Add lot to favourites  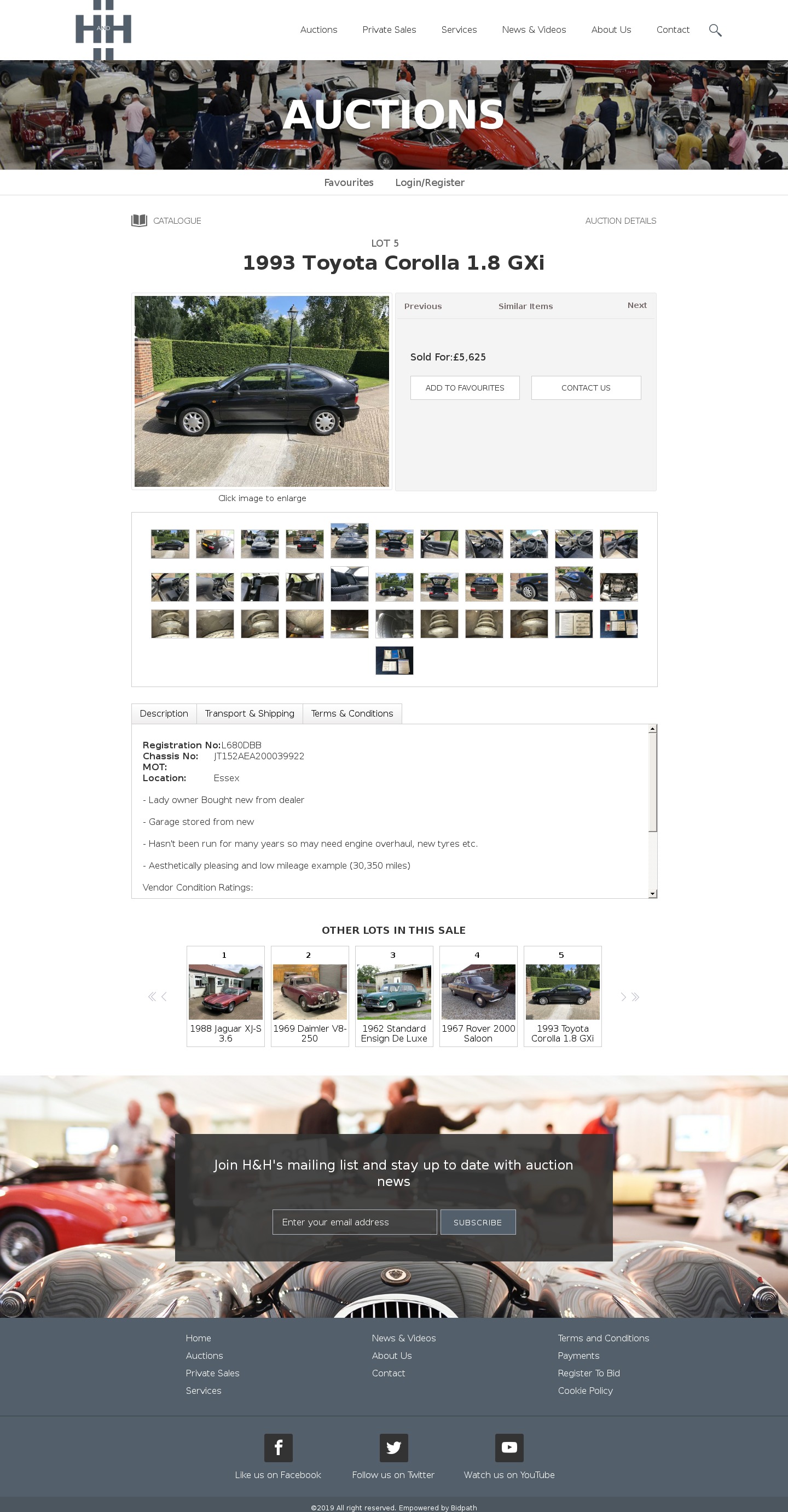[x=465, y=388]
